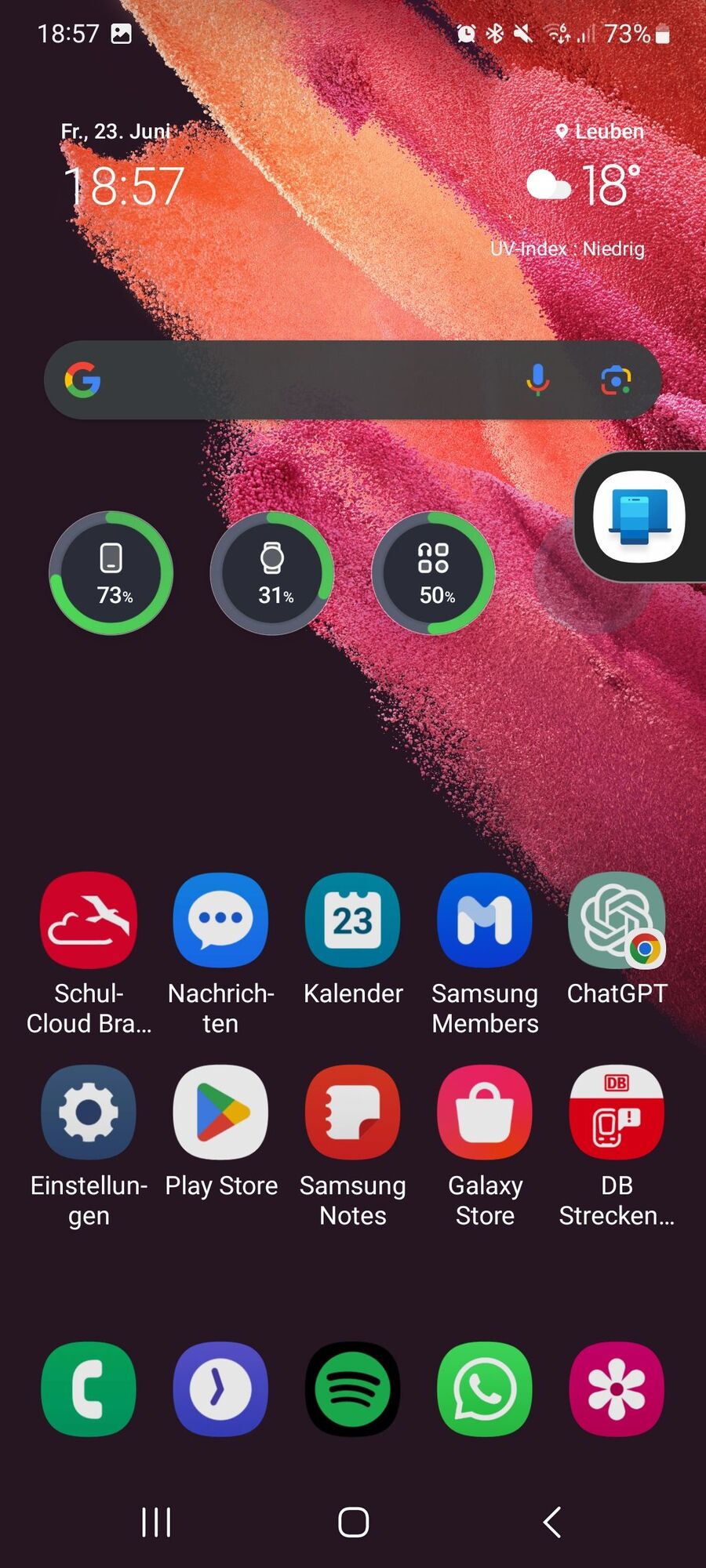Open the edge panel app with monitor icon
The height and width of the screenshot is (1568, 706).
(x=639, y=517)
